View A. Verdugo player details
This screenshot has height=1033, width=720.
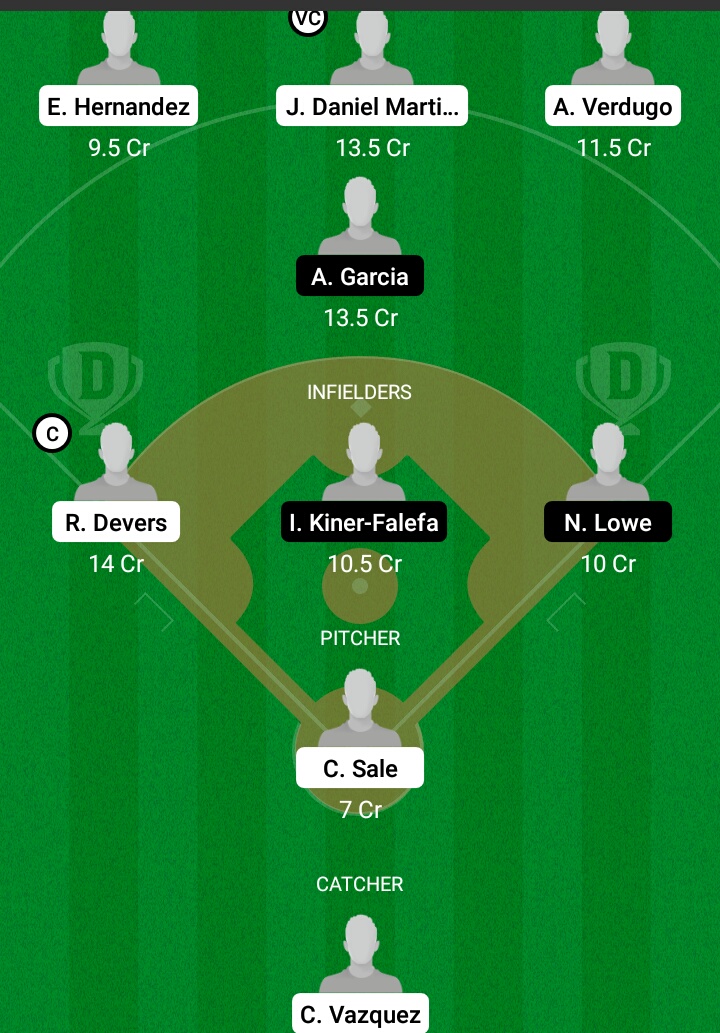pos(613,106)
